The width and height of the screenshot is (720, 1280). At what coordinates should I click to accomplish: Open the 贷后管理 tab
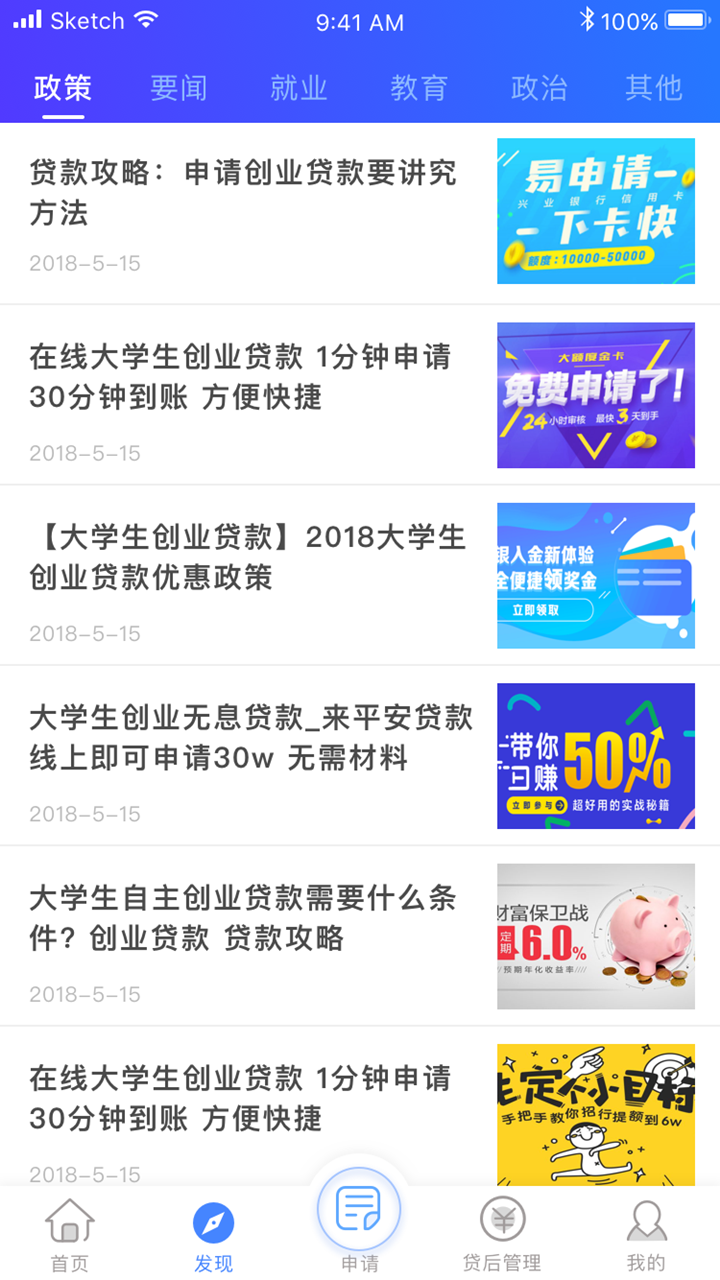click(x=502, y=1236)
